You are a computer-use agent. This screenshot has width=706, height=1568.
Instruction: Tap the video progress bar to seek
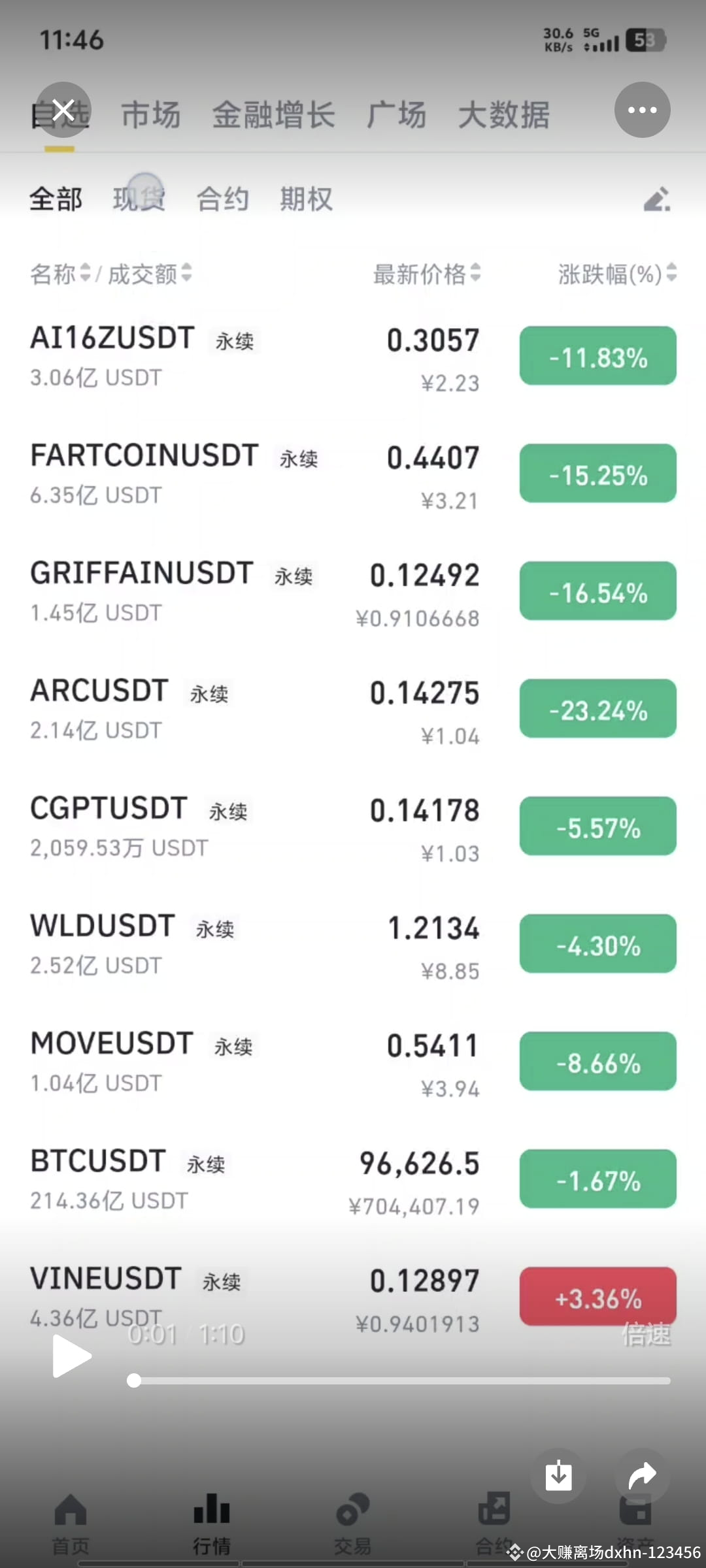[401, 1380]
